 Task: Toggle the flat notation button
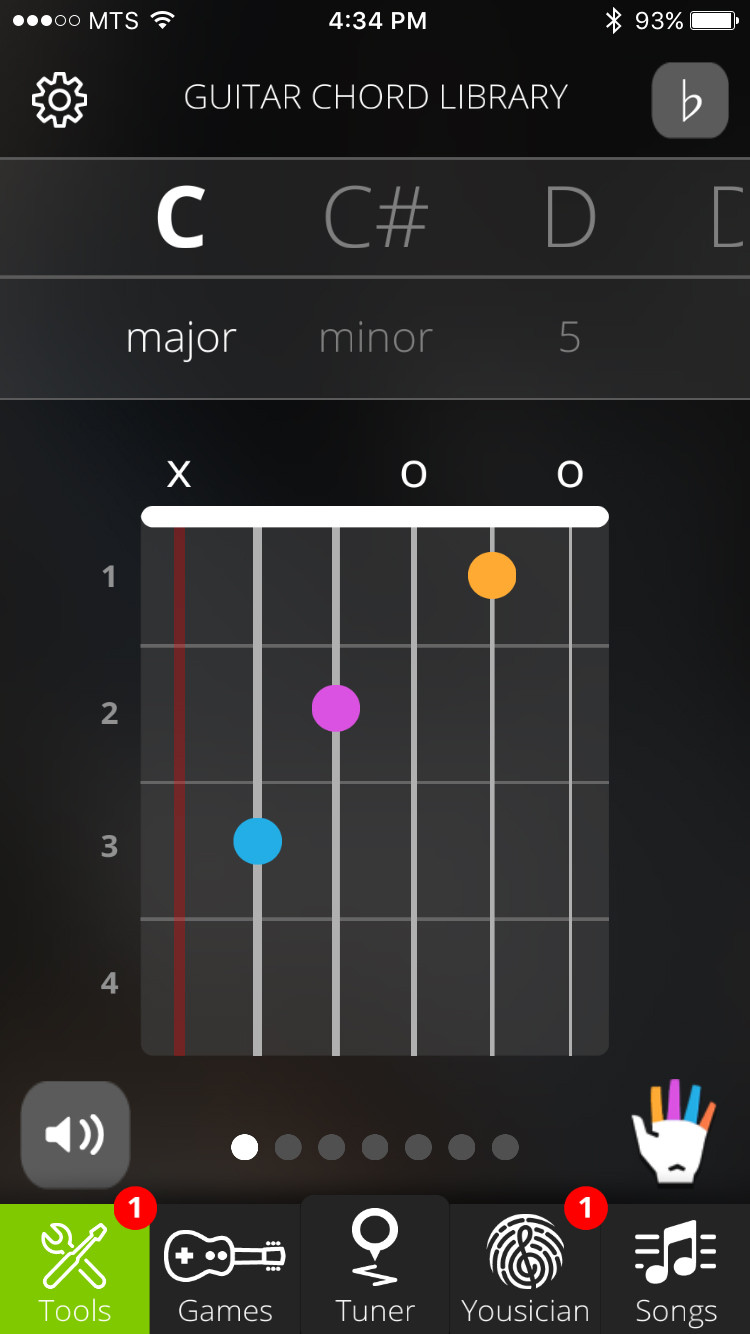690,100
